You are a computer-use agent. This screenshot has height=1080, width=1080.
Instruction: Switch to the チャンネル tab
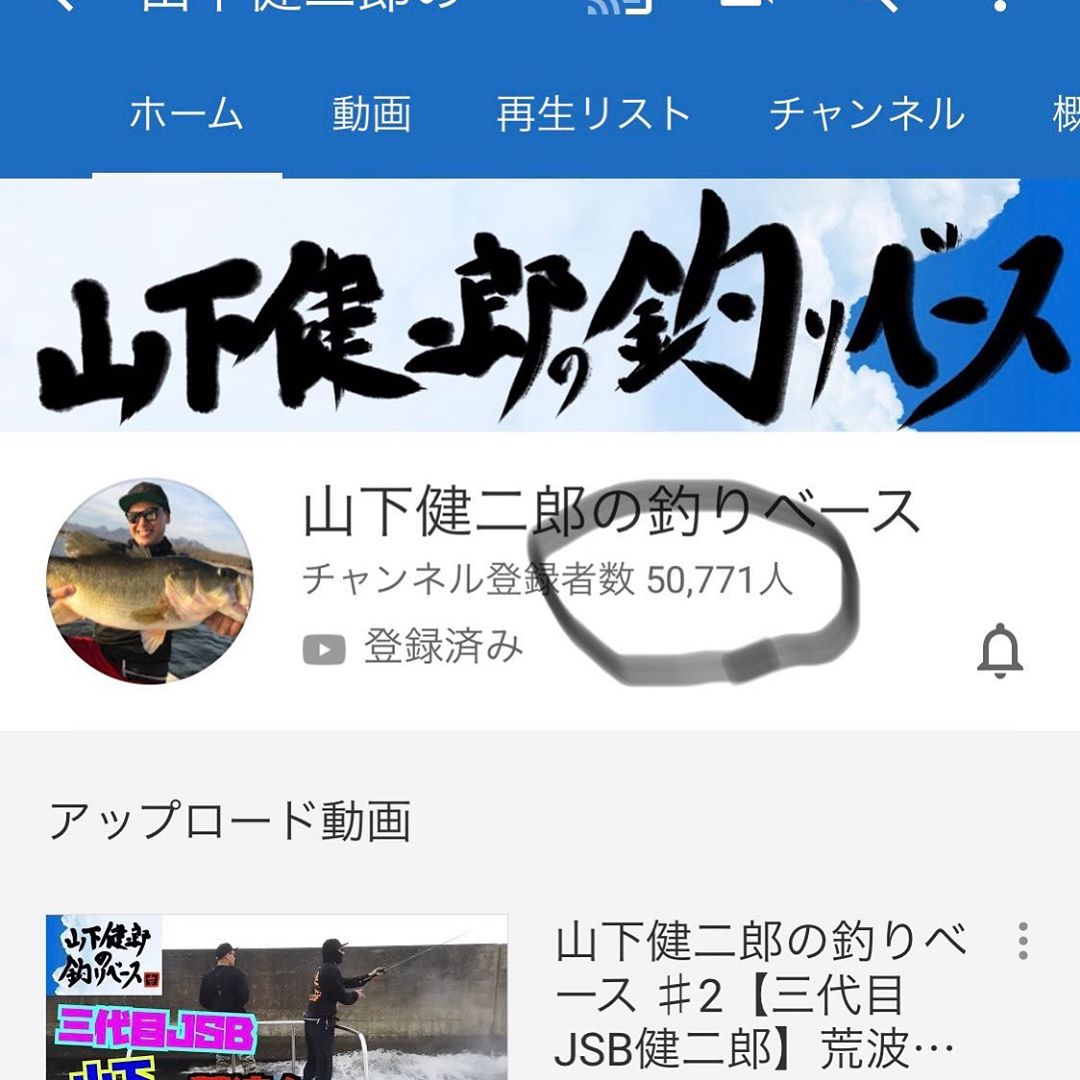coord(866,115)
